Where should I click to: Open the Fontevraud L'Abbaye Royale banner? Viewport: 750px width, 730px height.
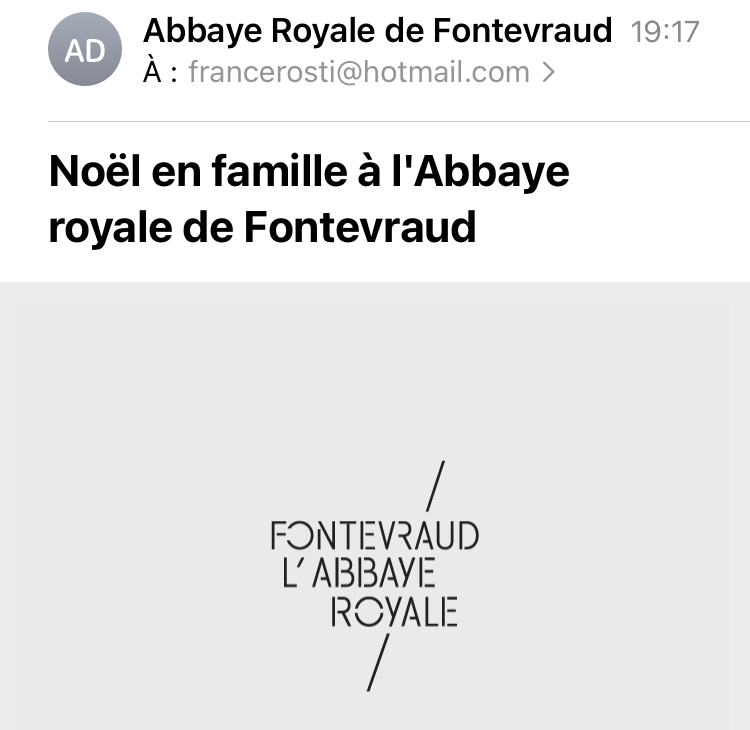click(375, 574)
